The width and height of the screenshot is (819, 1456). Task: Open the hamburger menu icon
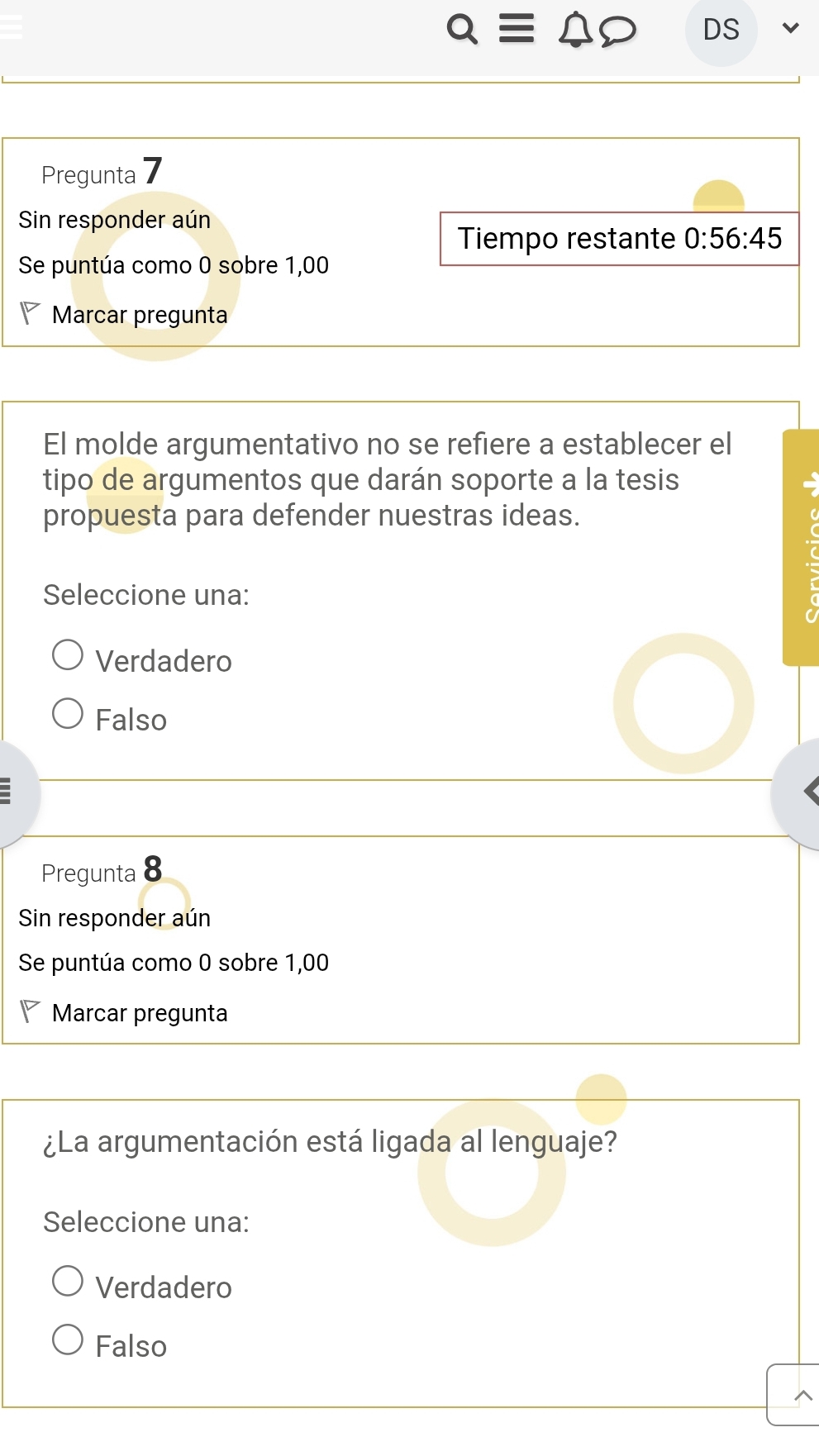click(514, 27)
